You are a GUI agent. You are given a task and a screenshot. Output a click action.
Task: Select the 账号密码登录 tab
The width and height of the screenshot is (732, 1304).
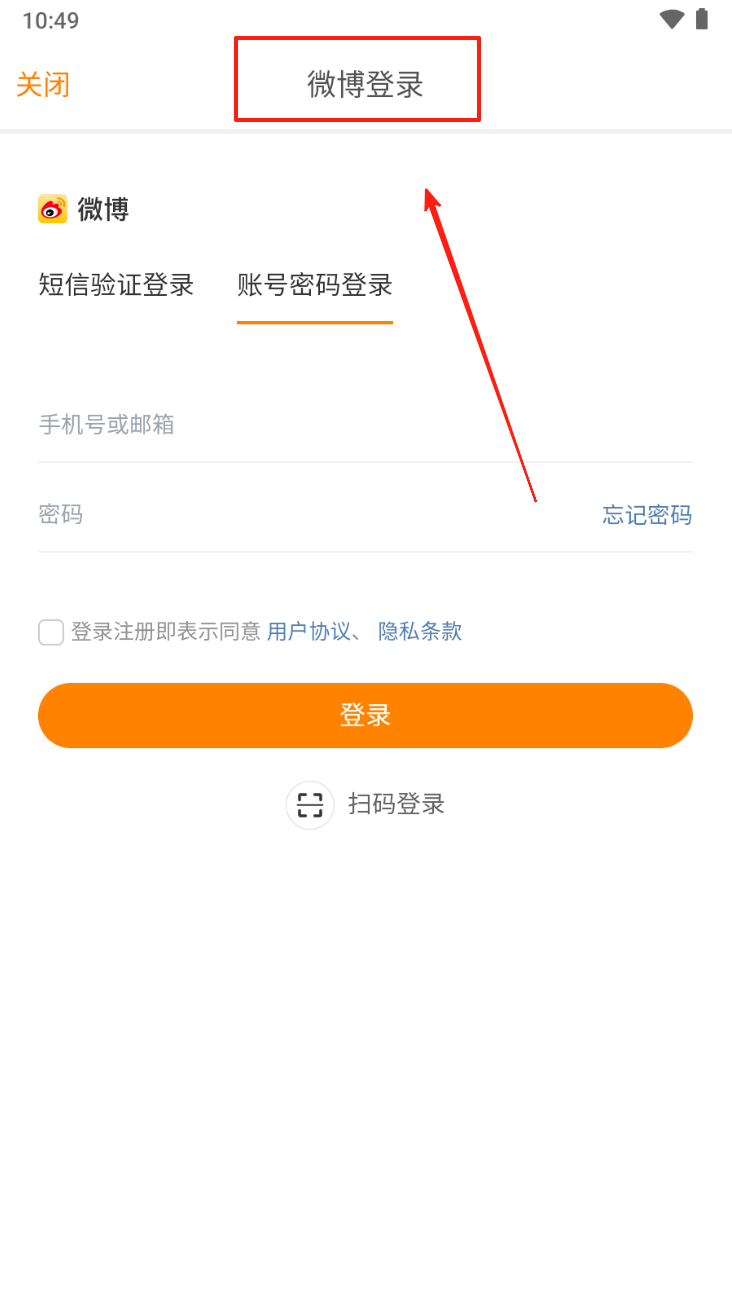pos(315,285)
